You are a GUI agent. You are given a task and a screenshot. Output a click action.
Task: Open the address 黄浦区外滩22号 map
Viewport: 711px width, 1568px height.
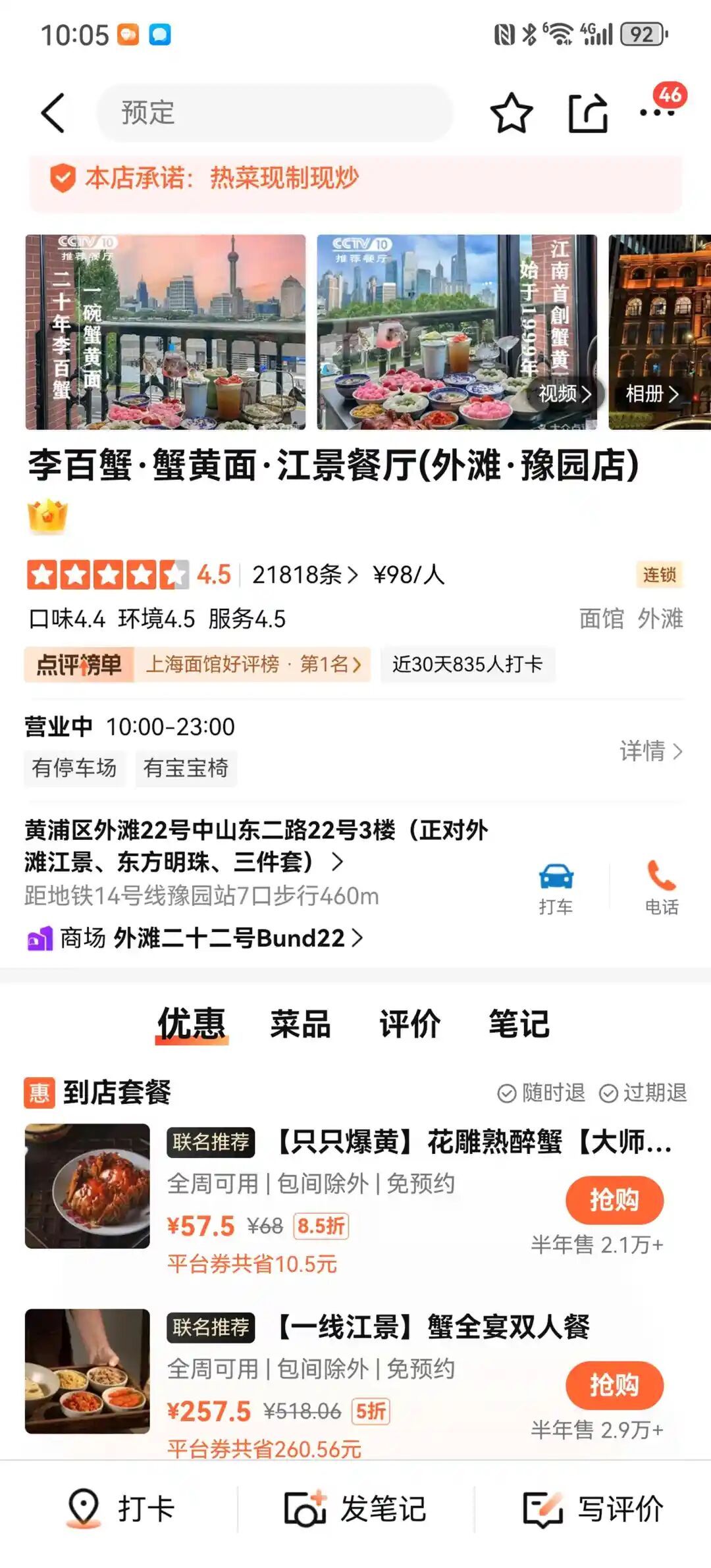257,845
